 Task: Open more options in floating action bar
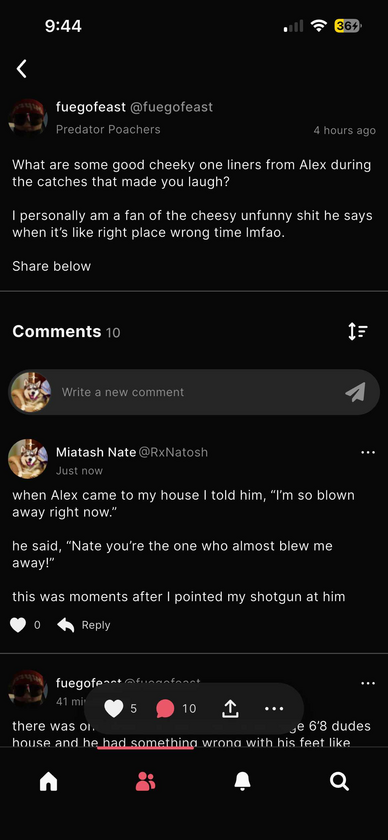(274, 709)
